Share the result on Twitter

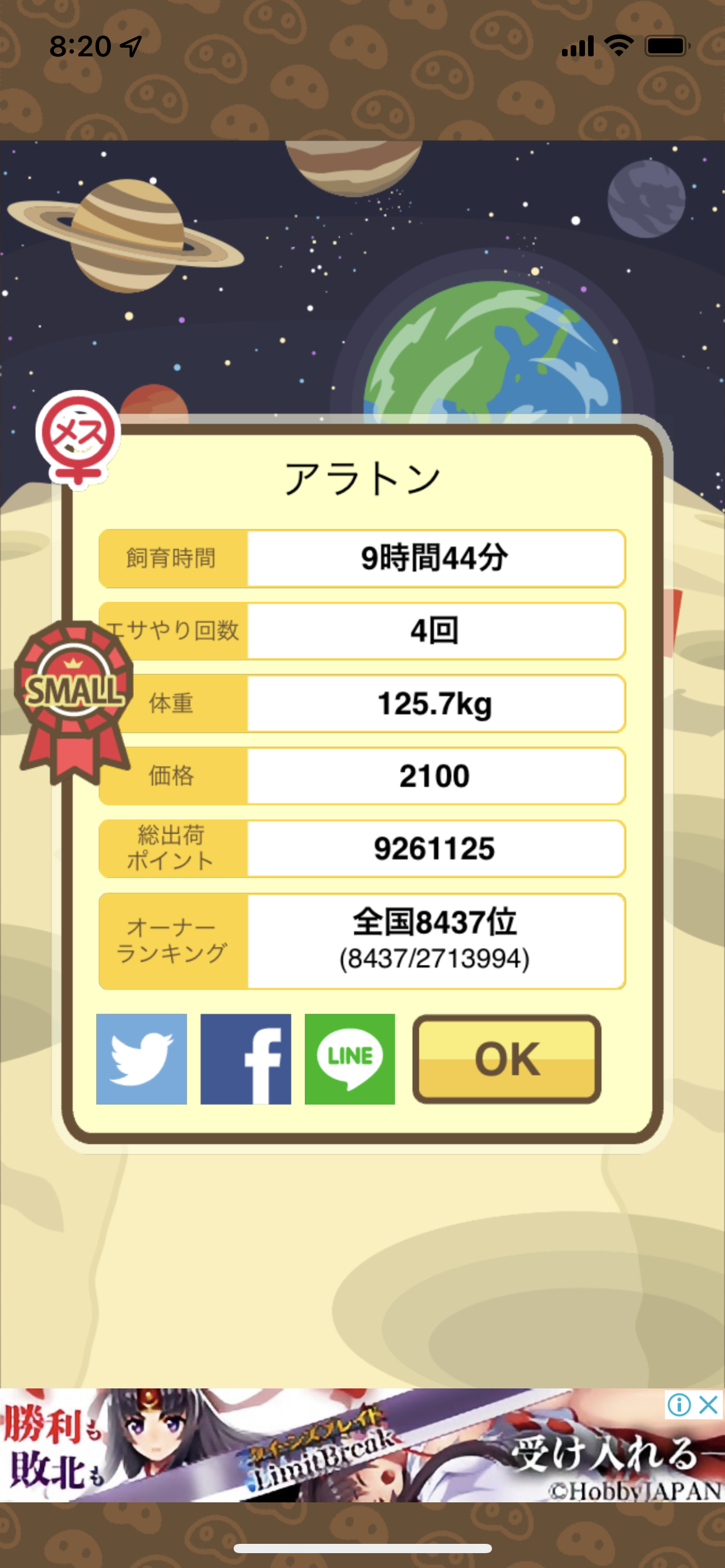pos(141,1059)
